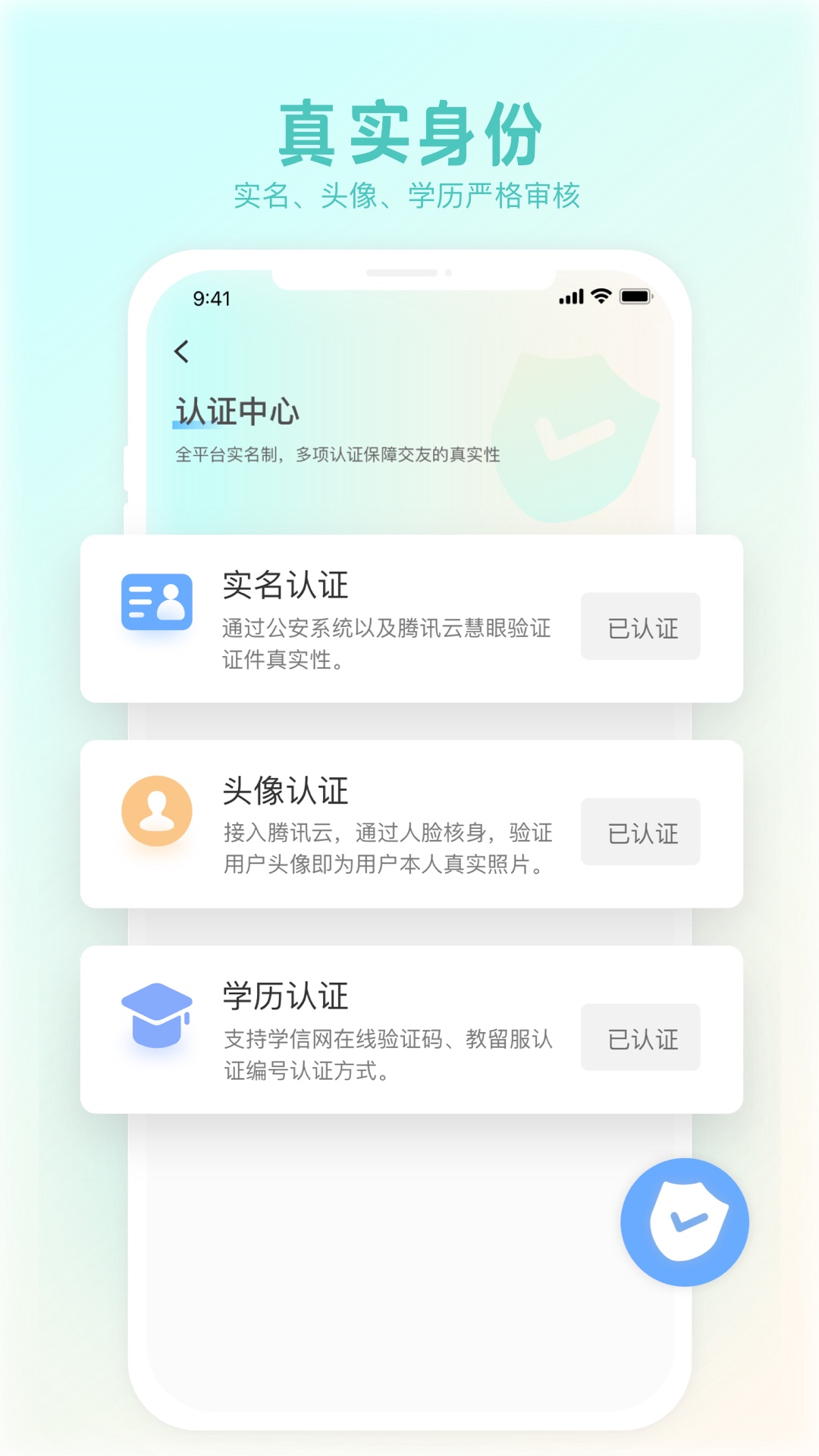Tap the Wi-Fi icon in the status bar
The image size is (819, 1456).
[x=600, y=297]
